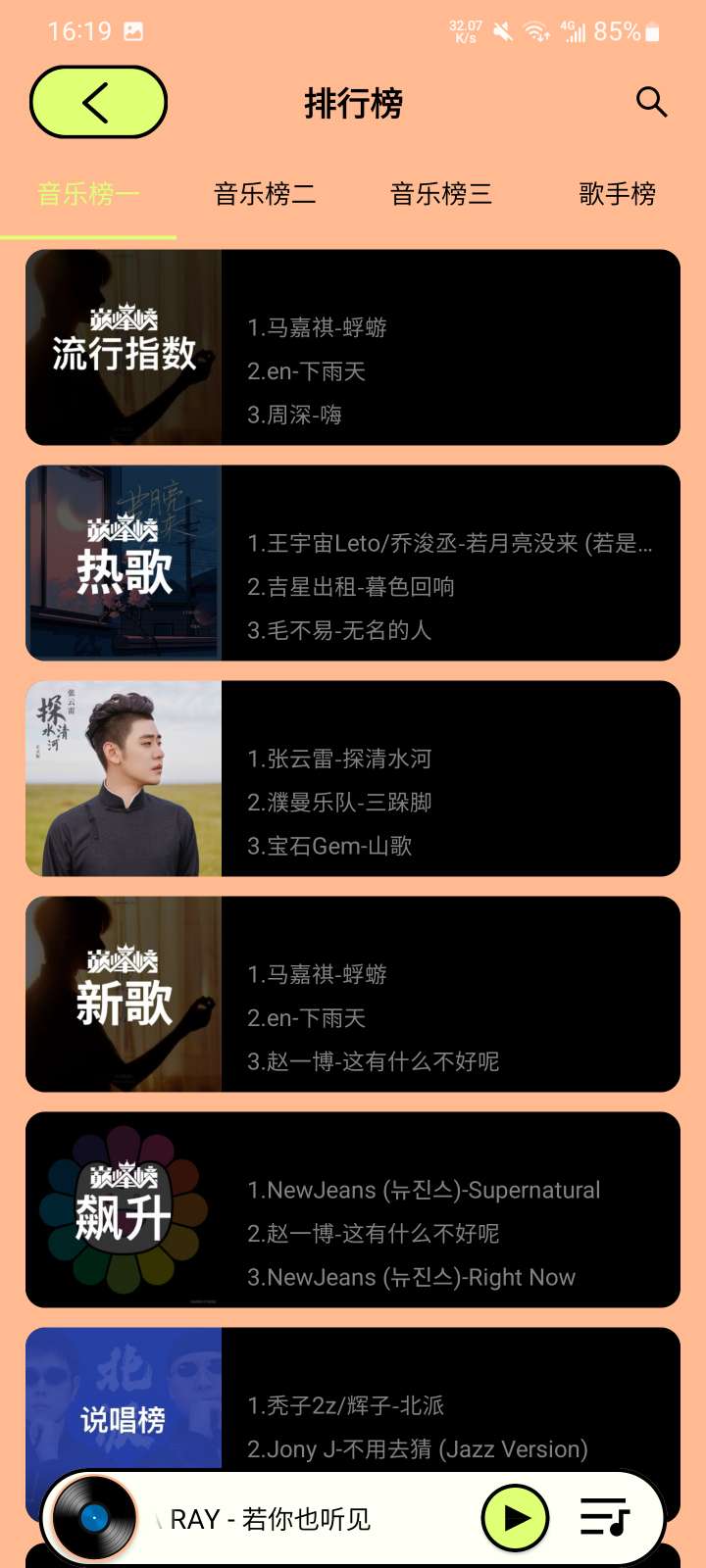Go back using the green arrow button

coord(98,103)
